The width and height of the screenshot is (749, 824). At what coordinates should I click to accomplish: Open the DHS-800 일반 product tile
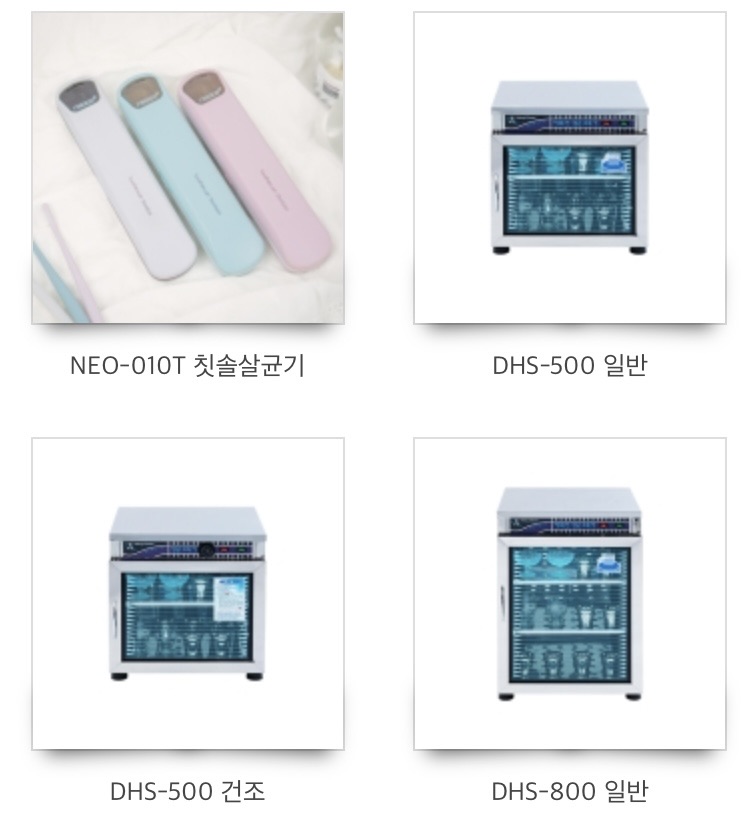click(x=569, y=593)
